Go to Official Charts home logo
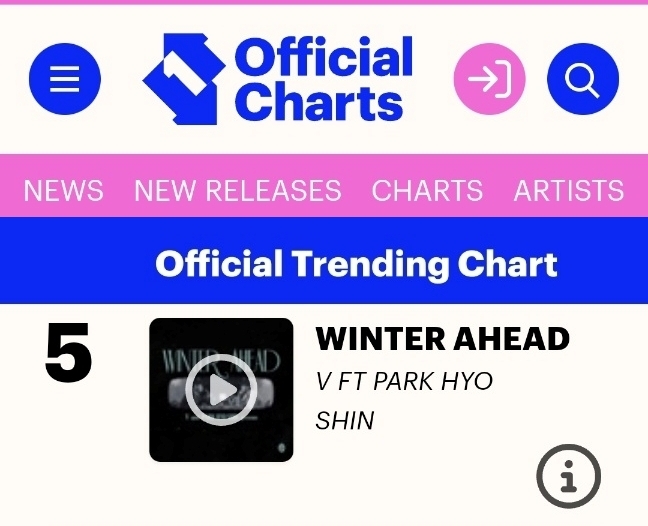The height and width of the screenshot is (526, 648). [x=278, y=79]
